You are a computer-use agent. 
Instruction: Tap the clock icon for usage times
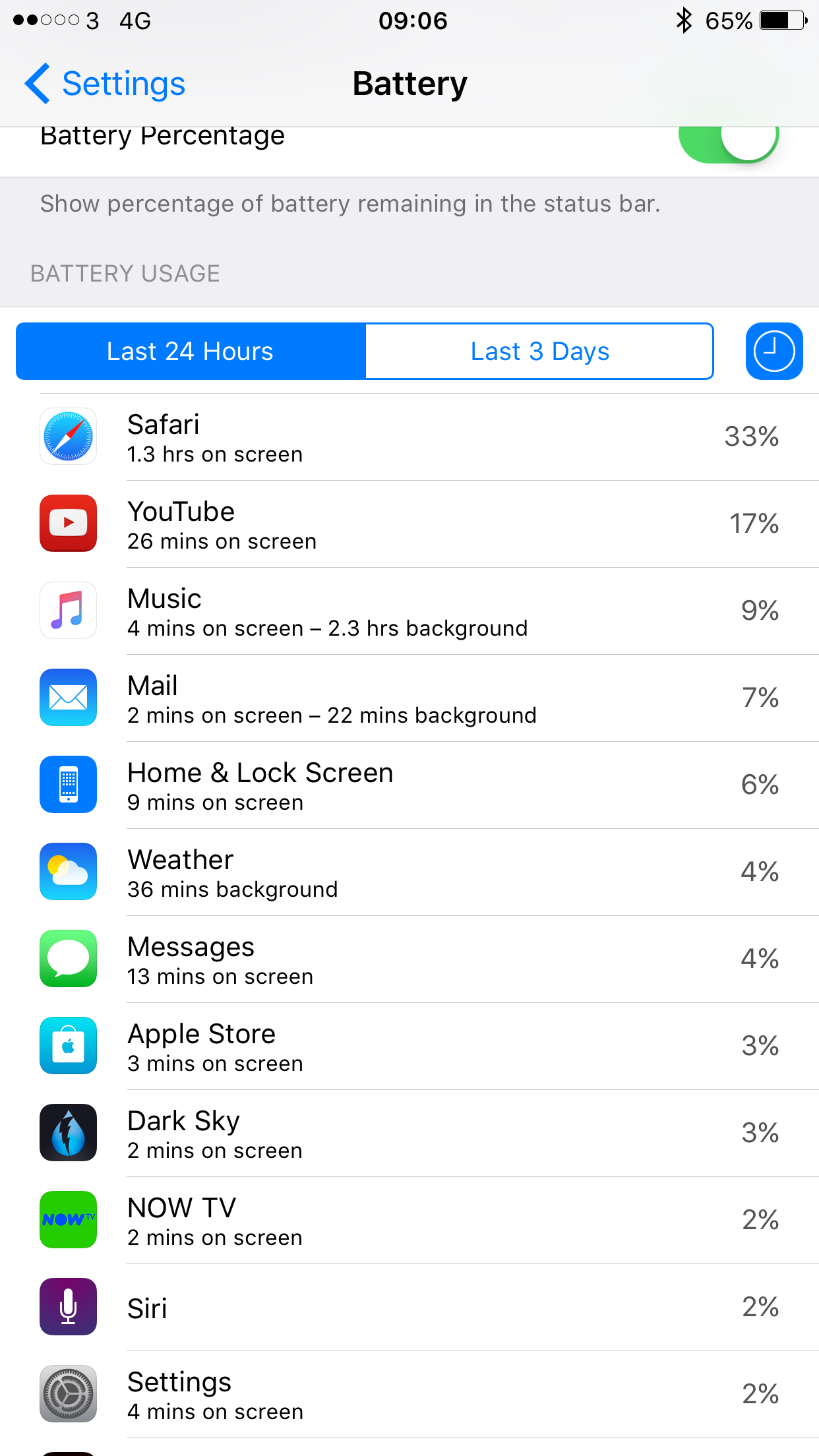click(x=773, y=351)
